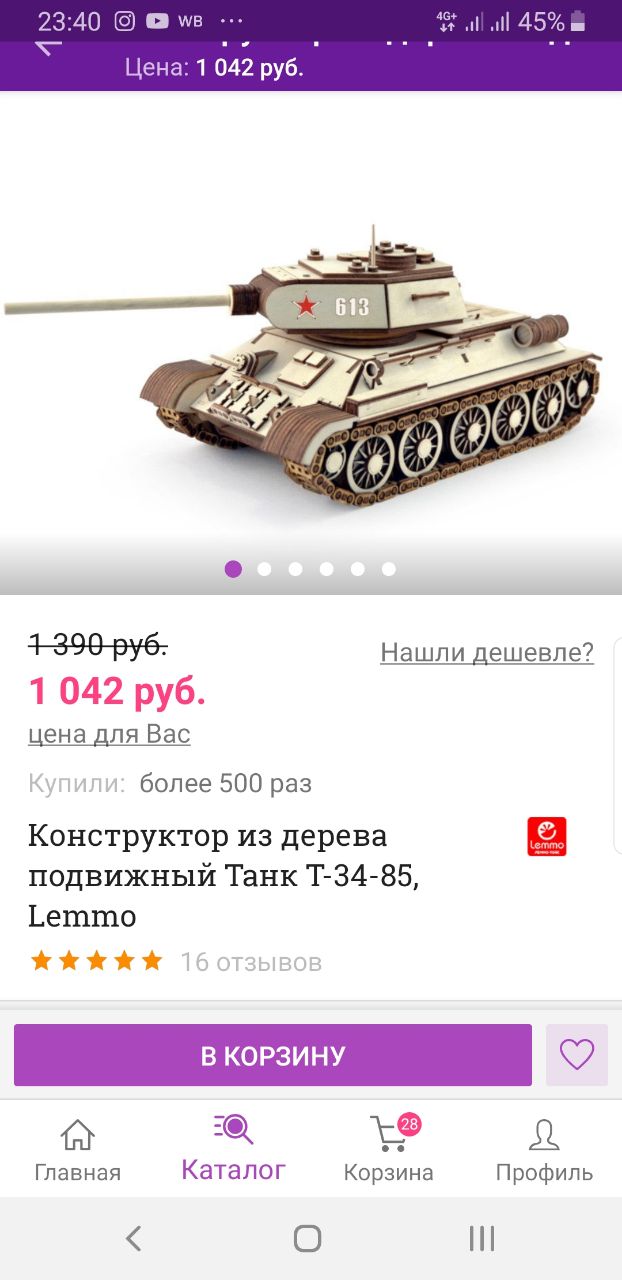This screenshot has width=622, height=1280.
Task: Add product to favorites with the heart
Action: coord(576,1055)
